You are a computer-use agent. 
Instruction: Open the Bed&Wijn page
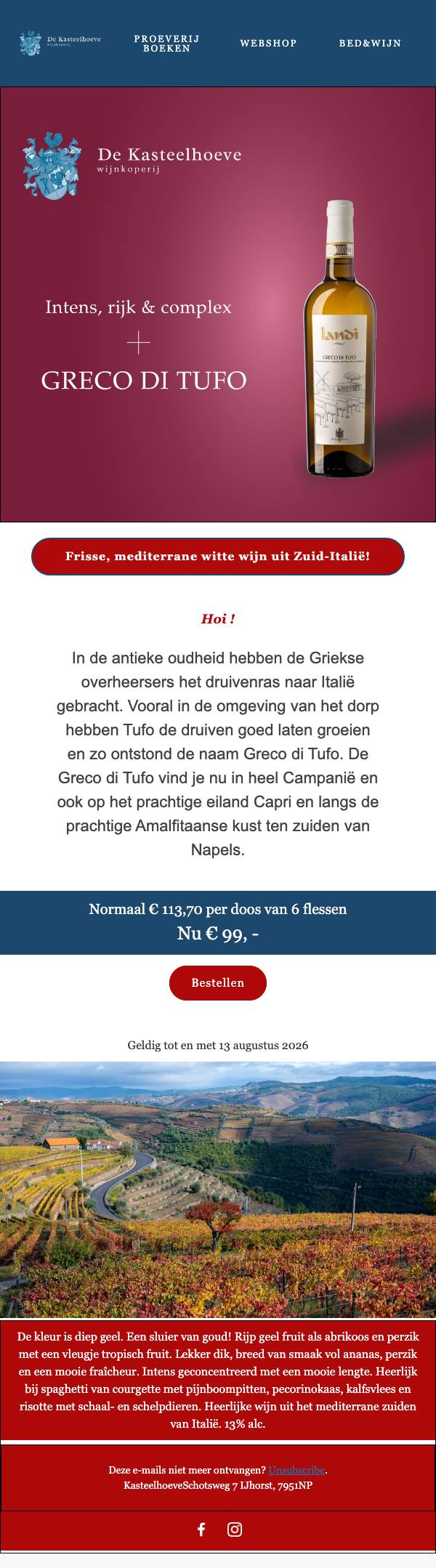(x=370, y=44)
